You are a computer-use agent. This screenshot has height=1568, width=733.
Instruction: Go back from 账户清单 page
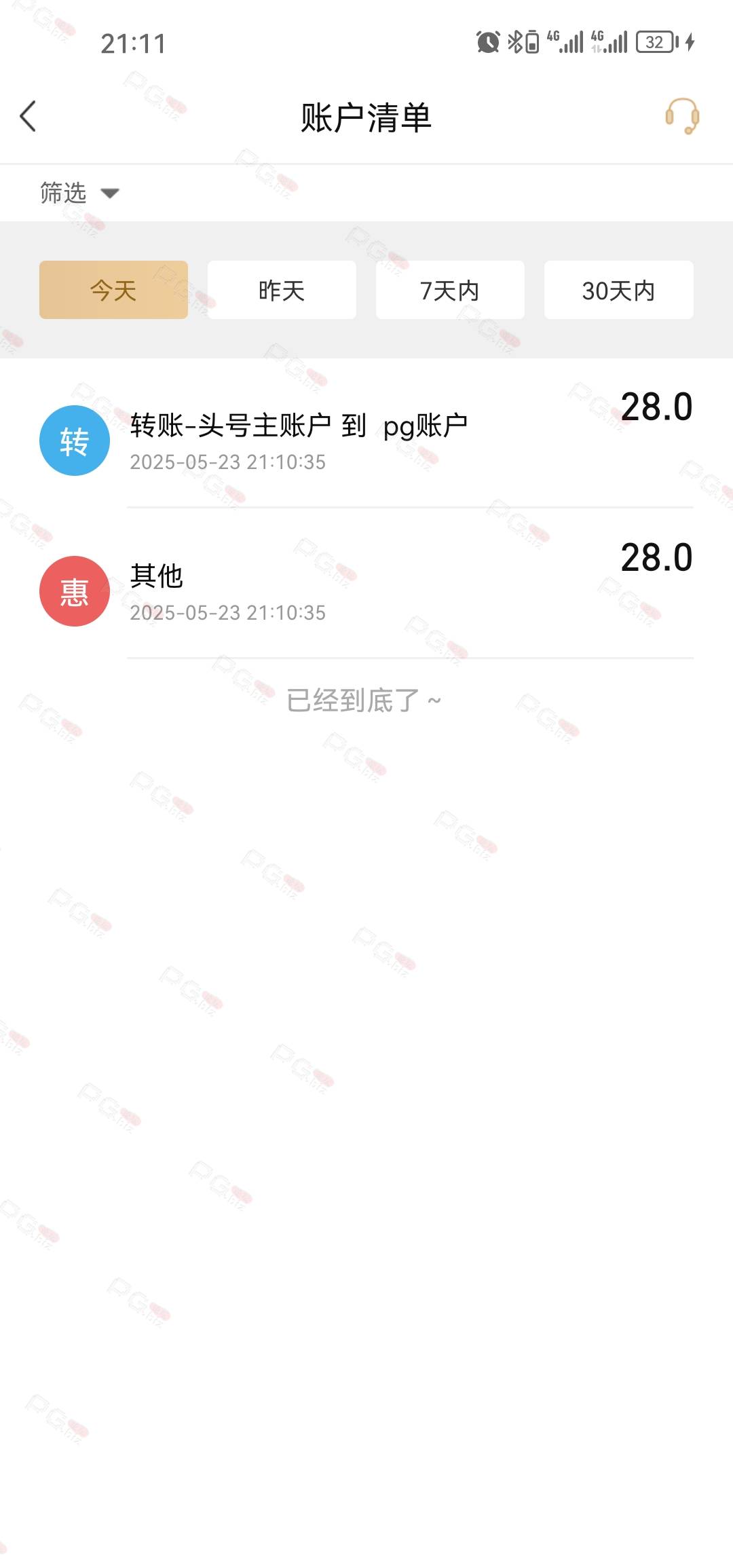point(29,117)
